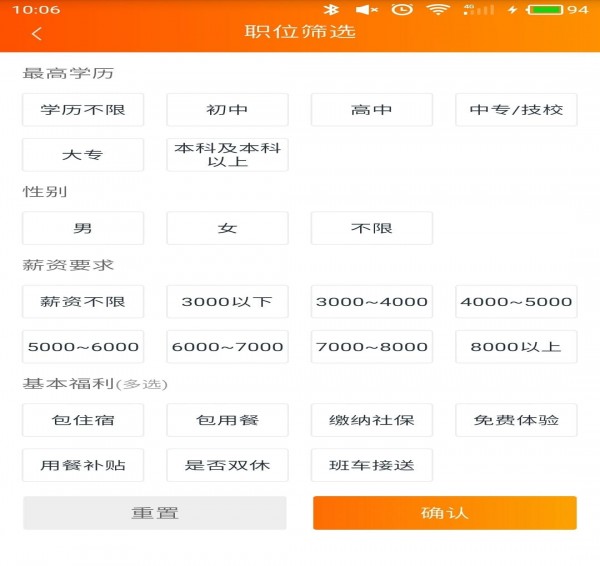
Task: Select 本科及本科以上 education option
Action: pos(227,155)
